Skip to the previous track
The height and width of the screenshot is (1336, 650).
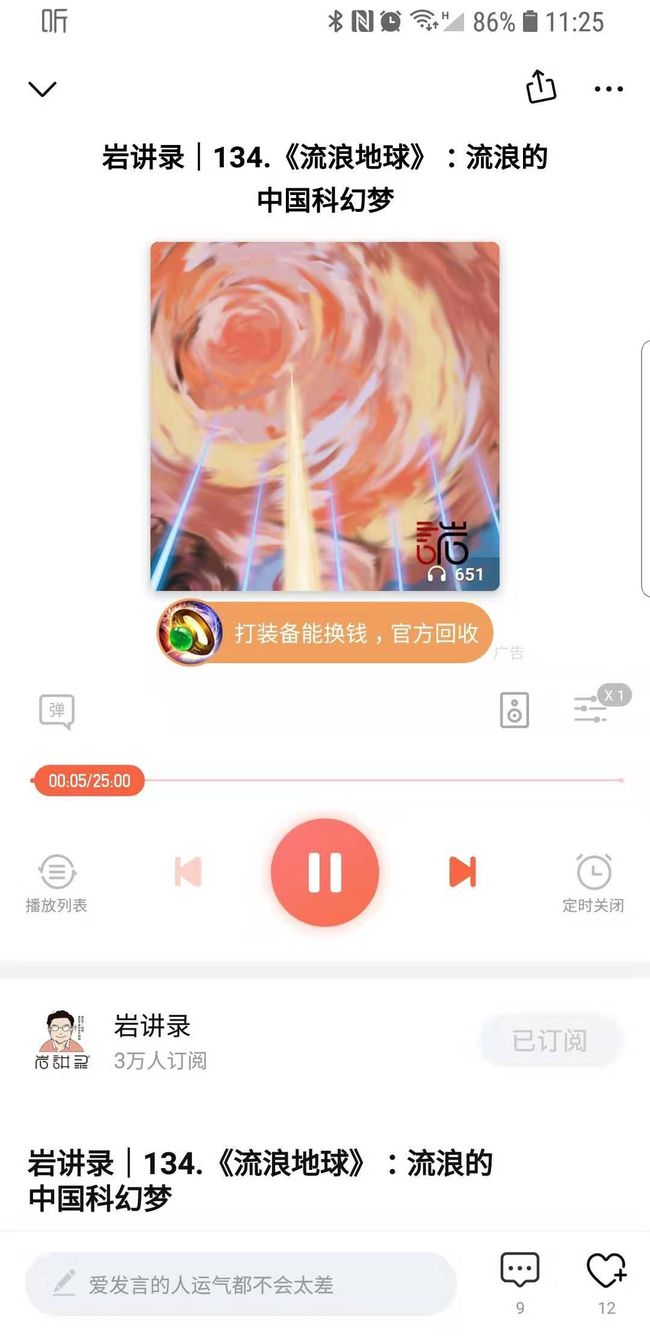click(x=188, y=872)
